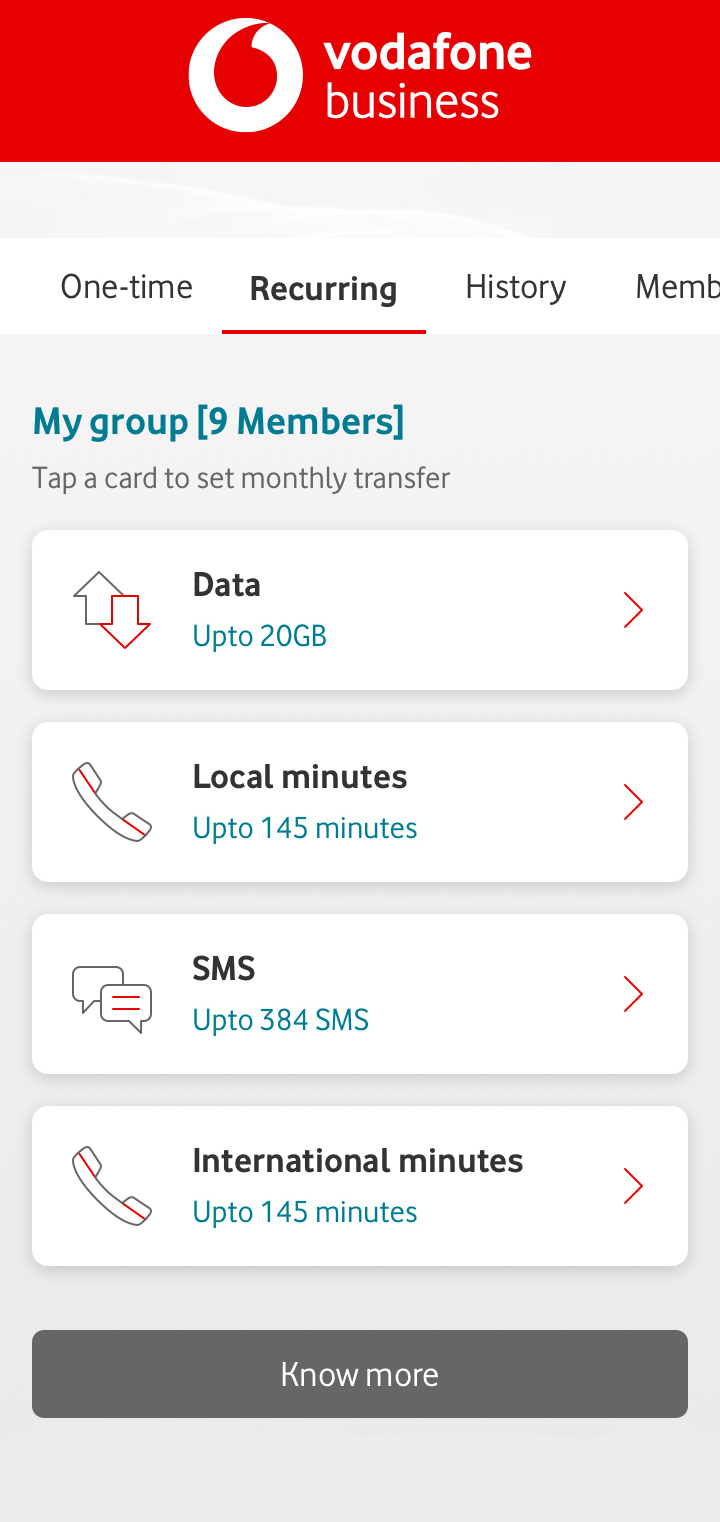Switch to the One-time tab
Image resolution: width=720 pixels, height=1522 pixels.
pyautogui.click(x=126, y=287)
